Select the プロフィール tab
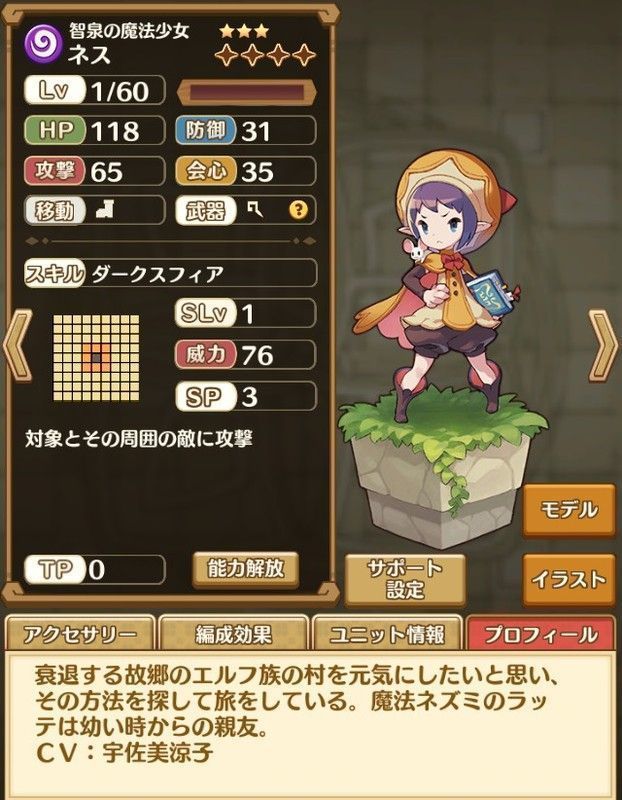622x800 pixels. point(540,634)
